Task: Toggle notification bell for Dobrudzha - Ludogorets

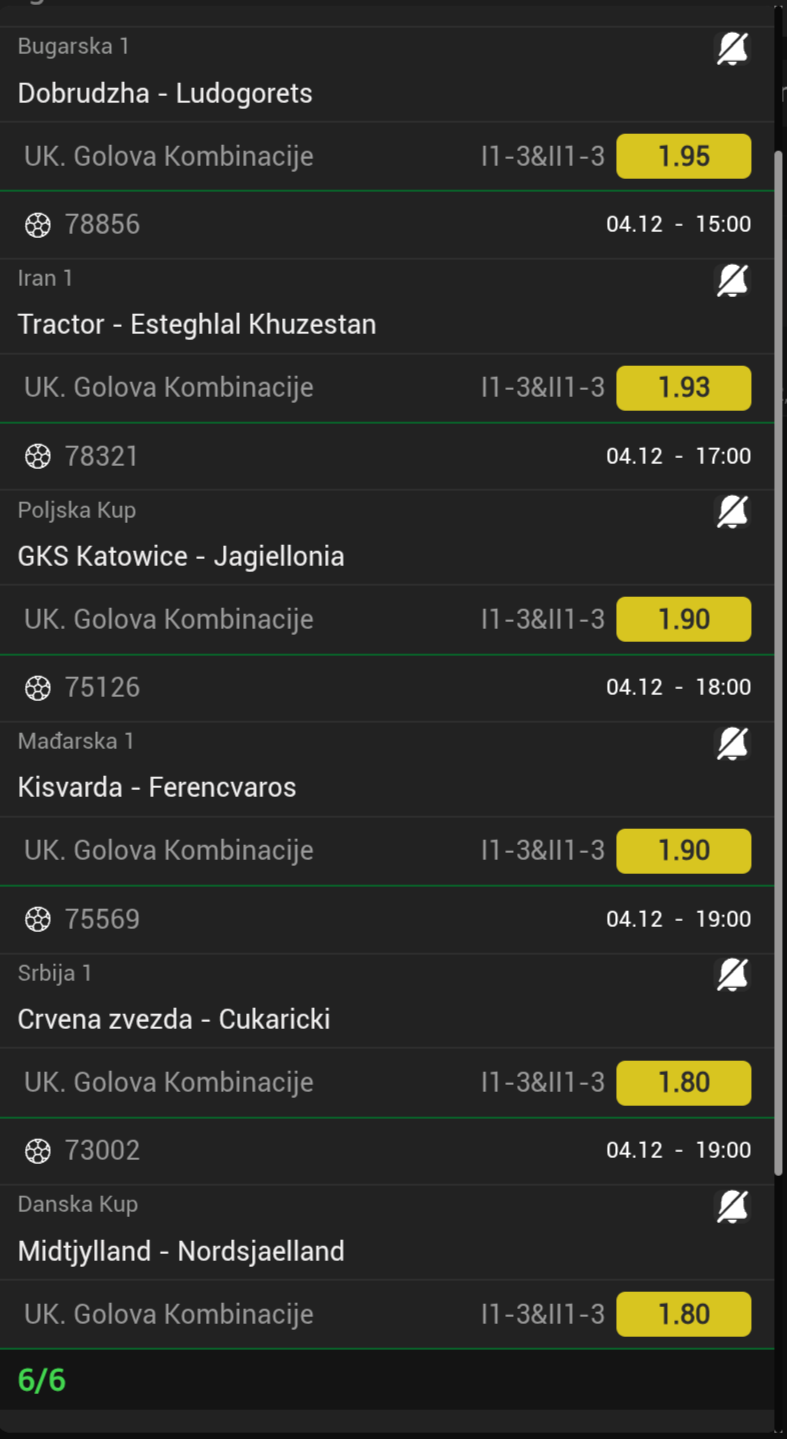Action: (x=732, y=48)
